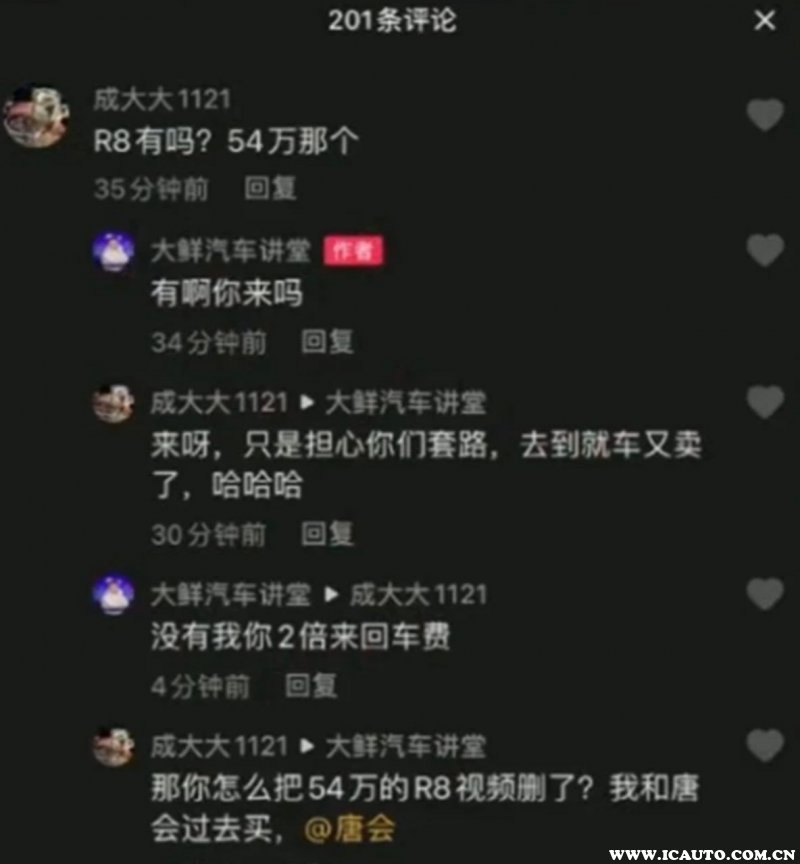Reply to the author's '有啊你来吗' comment
Screen dimensions: 800x864
(x=327, y=342)
